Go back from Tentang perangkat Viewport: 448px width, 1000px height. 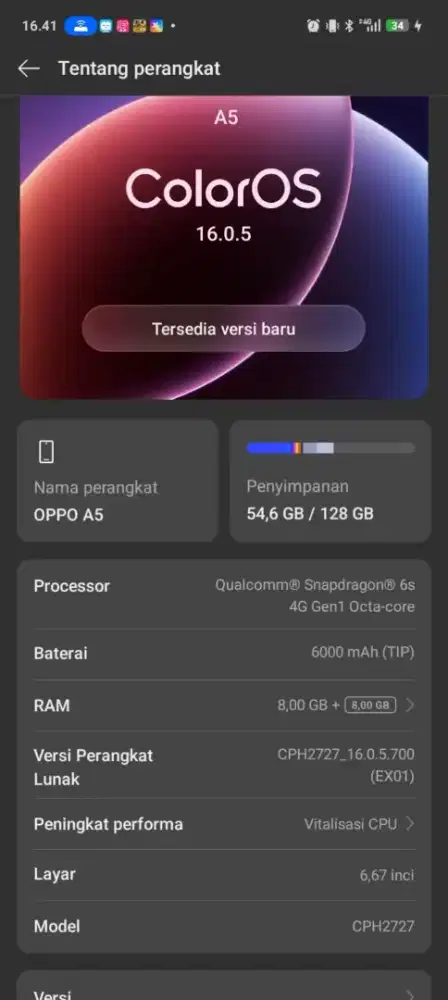tap(29, 68)
